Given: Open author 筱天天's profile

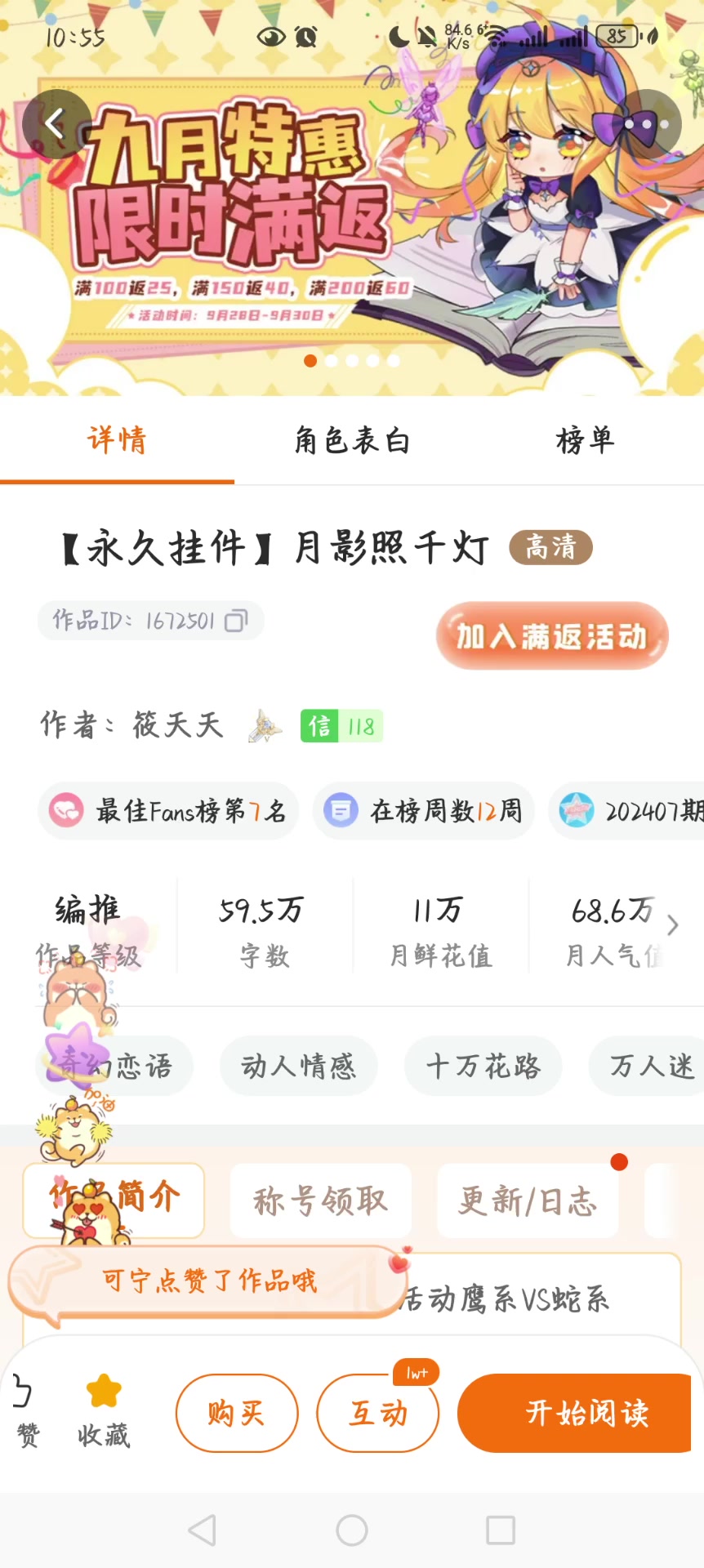Looking at the screenshot, I should 177,725.
